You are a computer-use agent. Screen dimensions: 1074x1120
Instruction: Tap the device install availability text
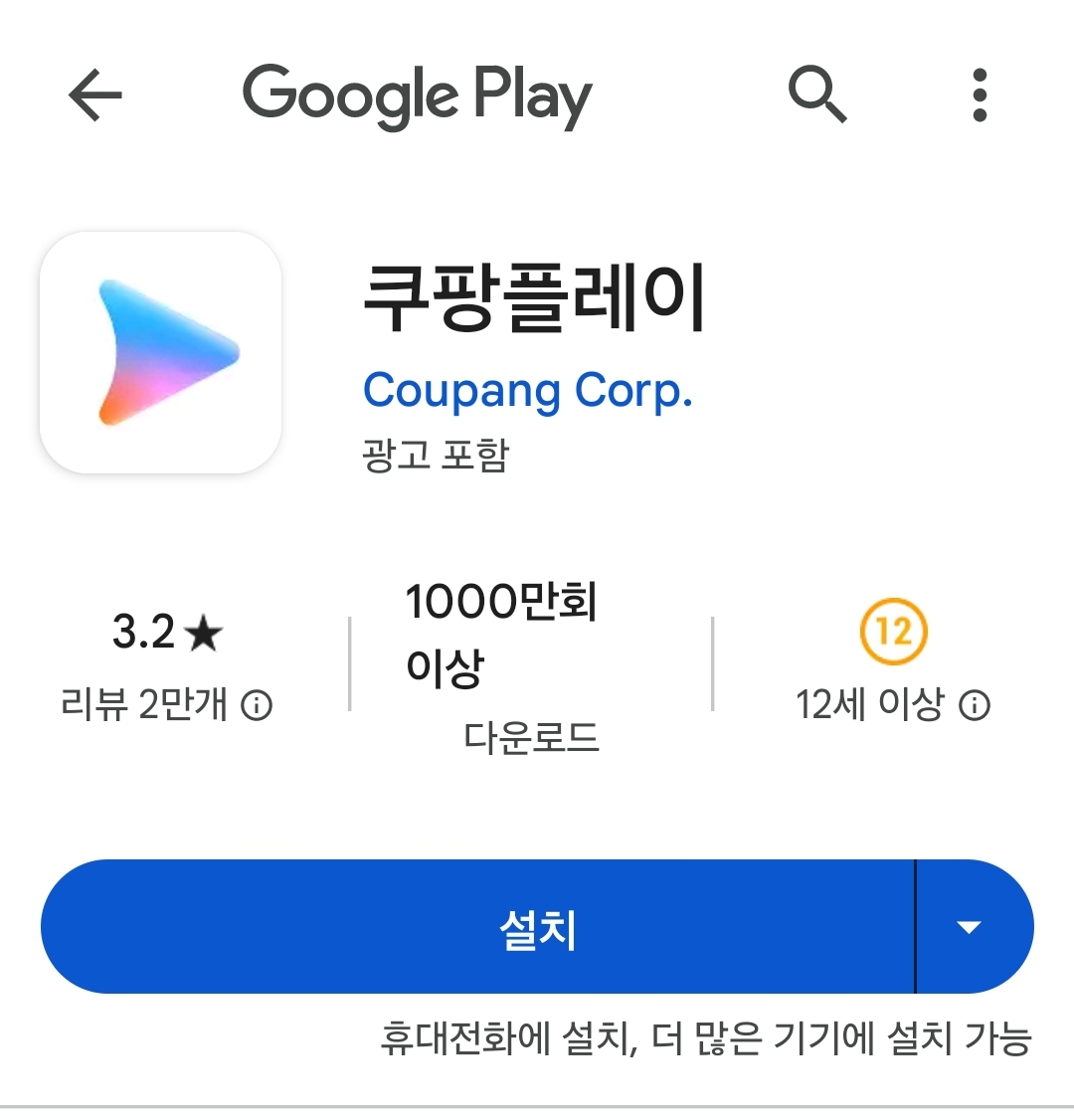707,1038
